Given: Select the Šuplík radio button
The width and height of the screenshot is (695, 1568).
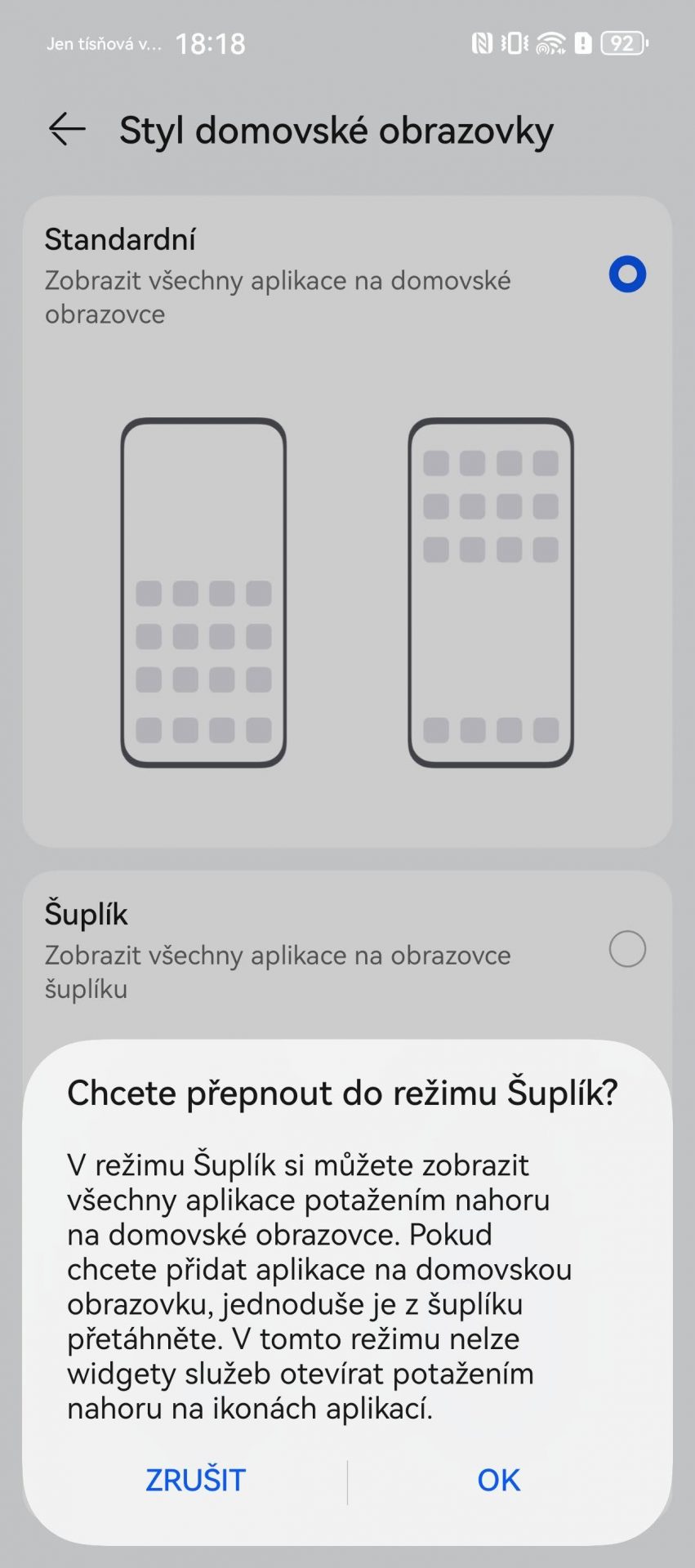Looking at the screenshot, I should (x=627, y=949).
